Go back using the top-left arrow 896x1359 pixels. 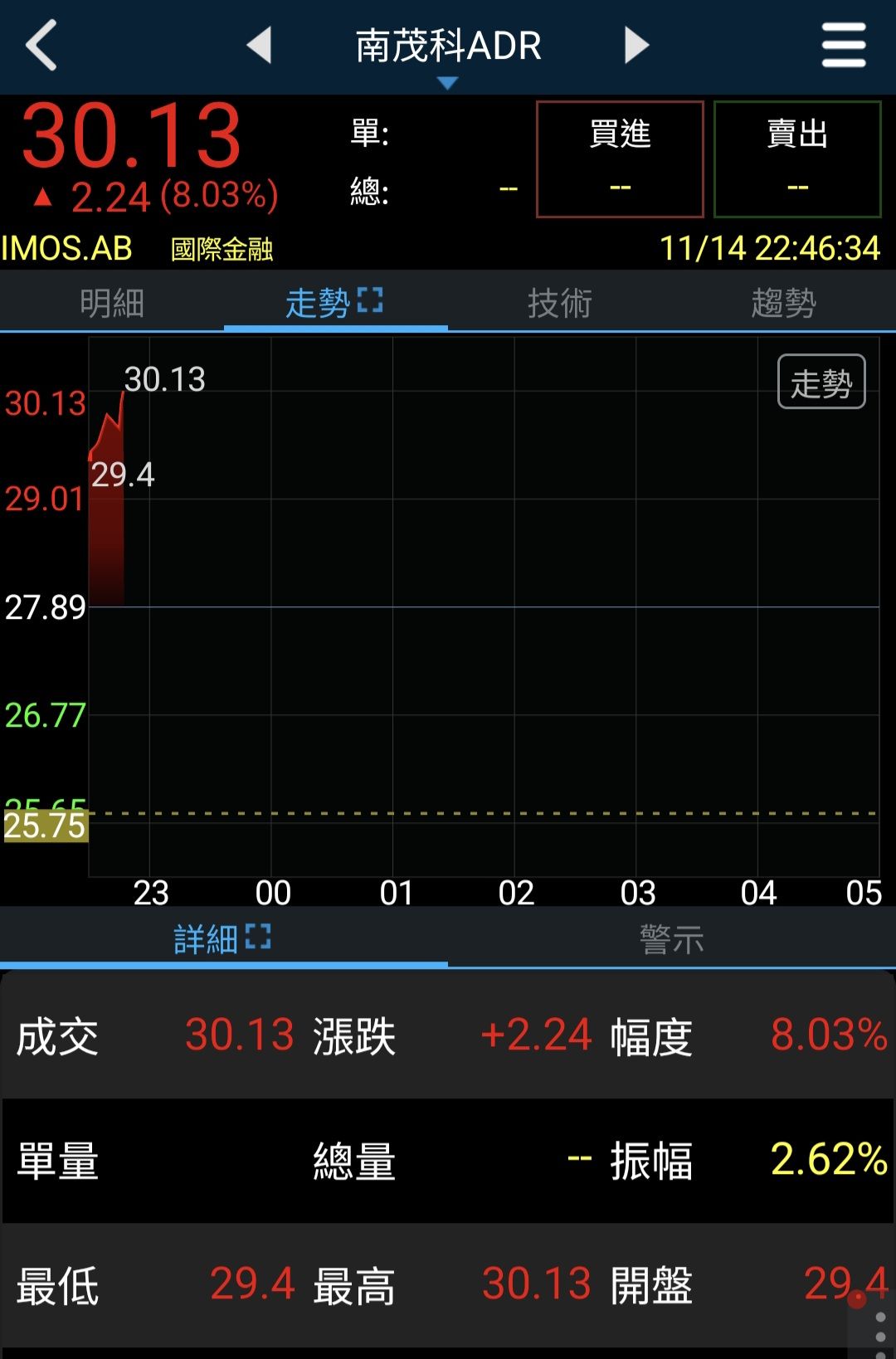coord(41,46)
